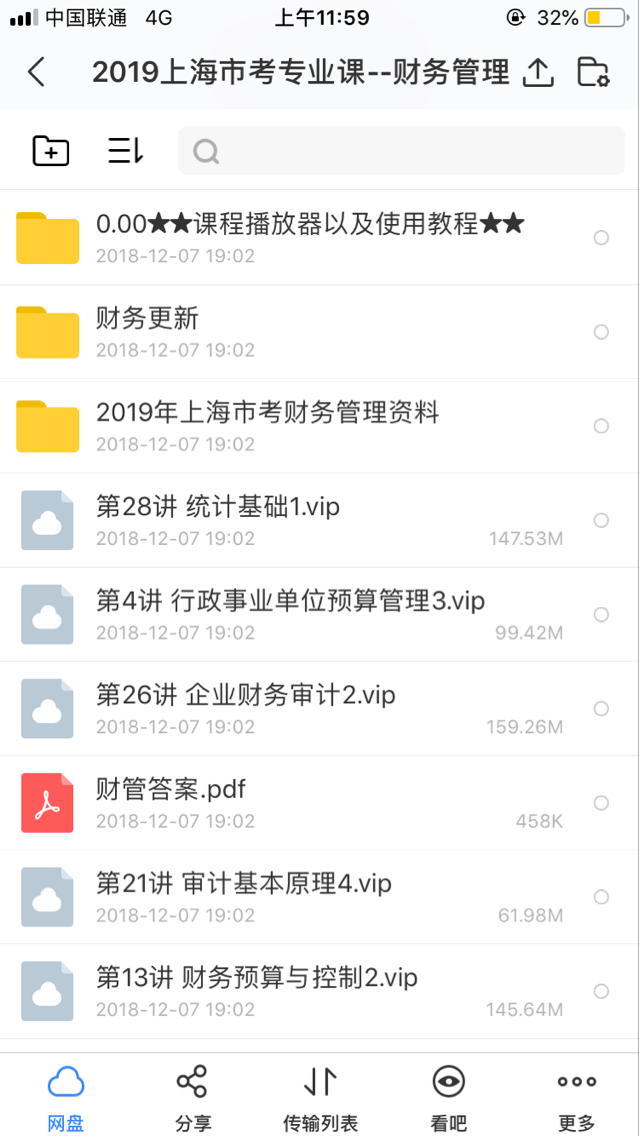
Task: Open the file 第26讲 企业财务审计2.vip
Action: click(x=320, y=709)
